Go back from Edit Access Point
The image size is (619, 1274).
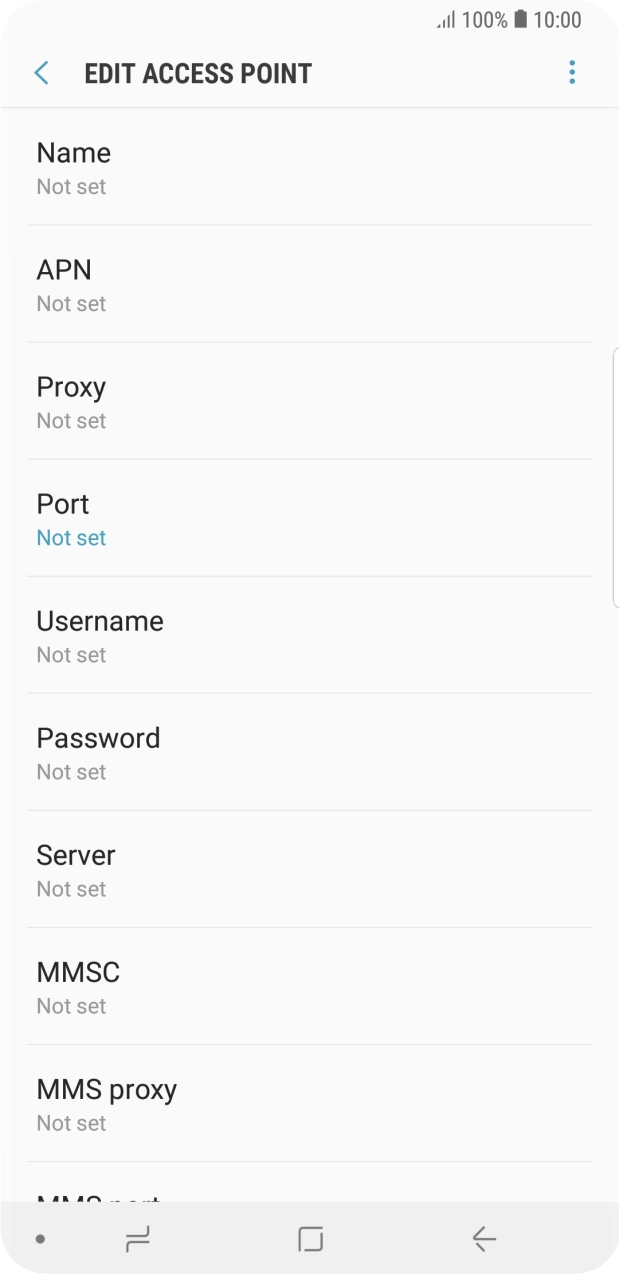(41, 73)
